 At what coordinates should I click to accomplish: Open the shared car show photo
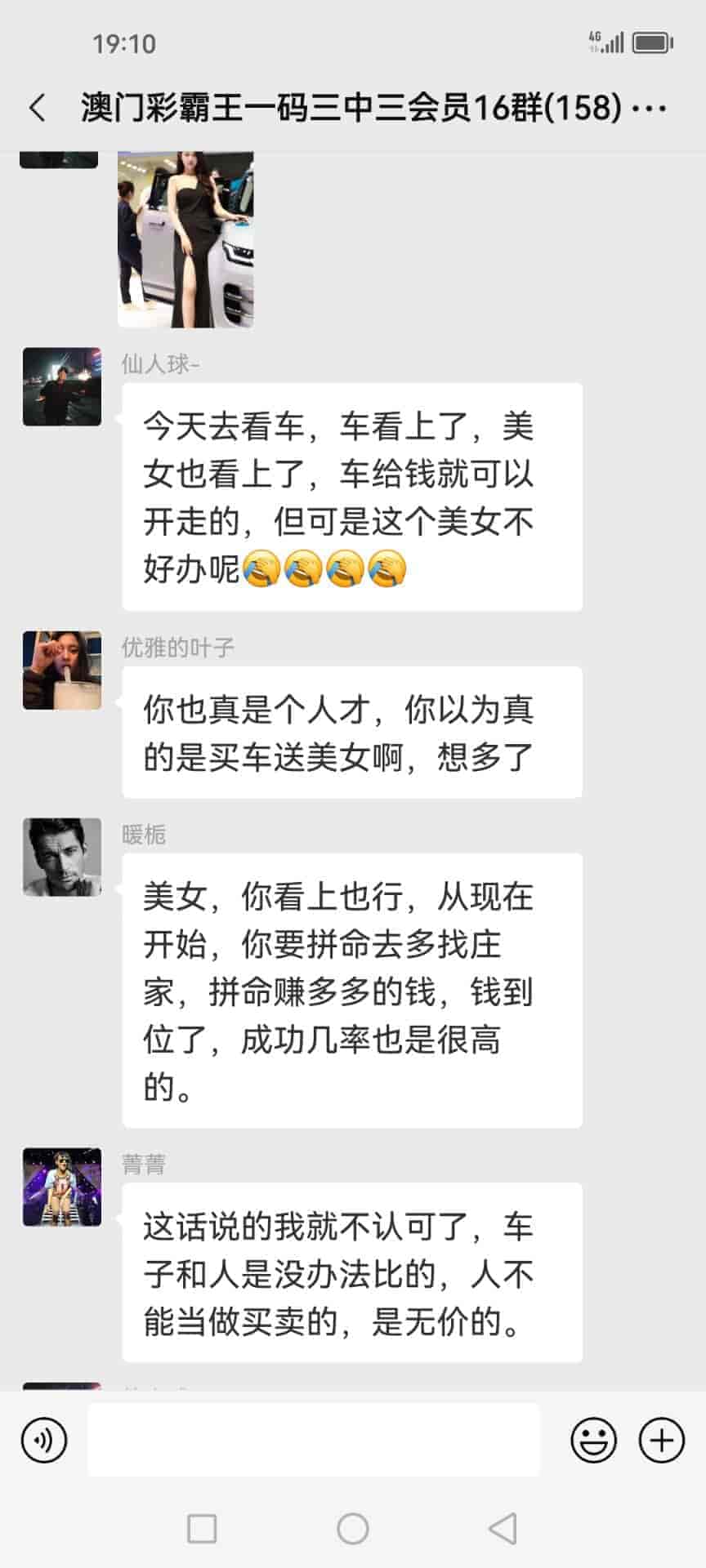tap(185, 238)
